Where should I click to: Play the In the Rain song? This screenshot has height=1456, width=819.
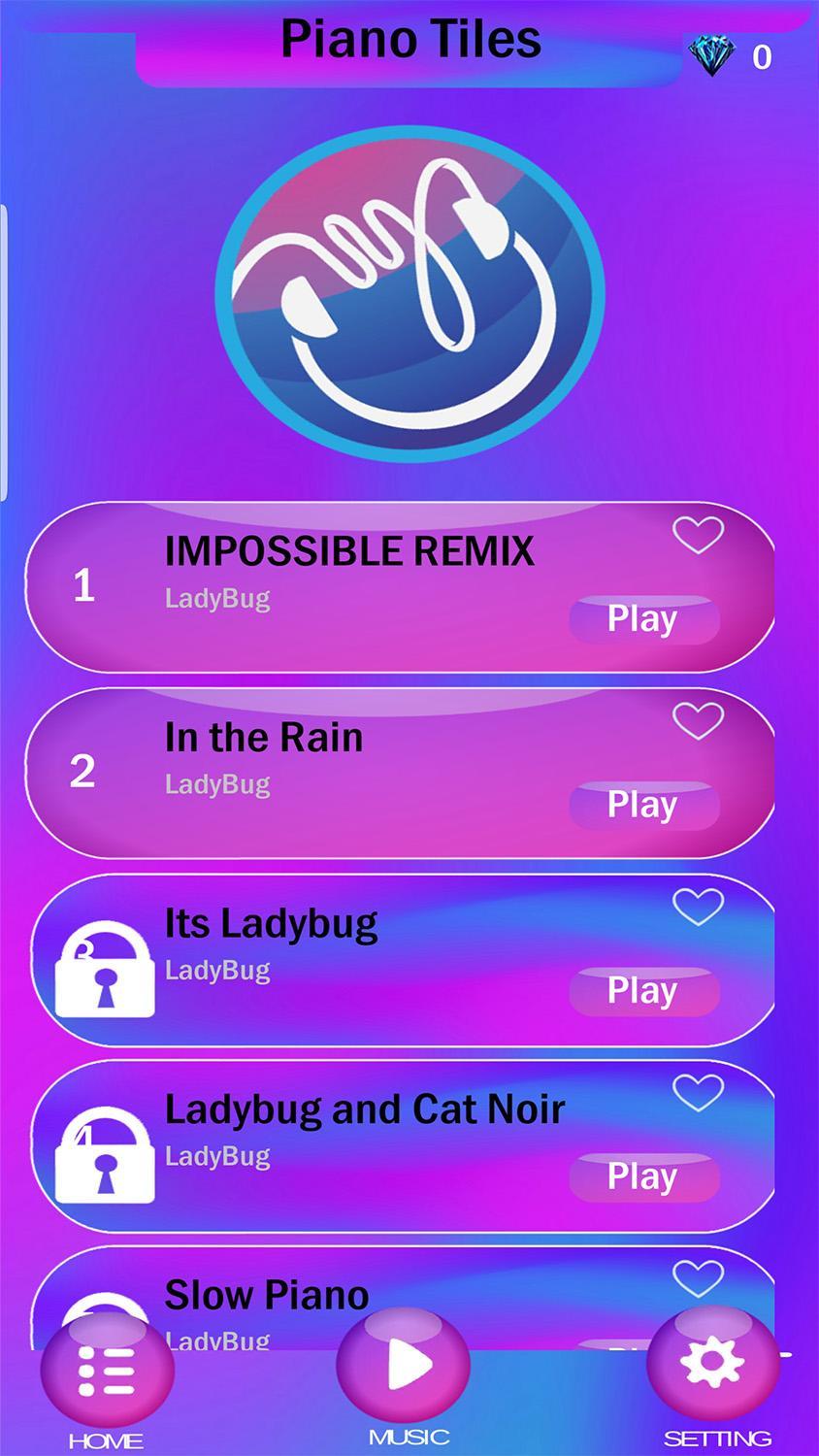coord(643,805)
